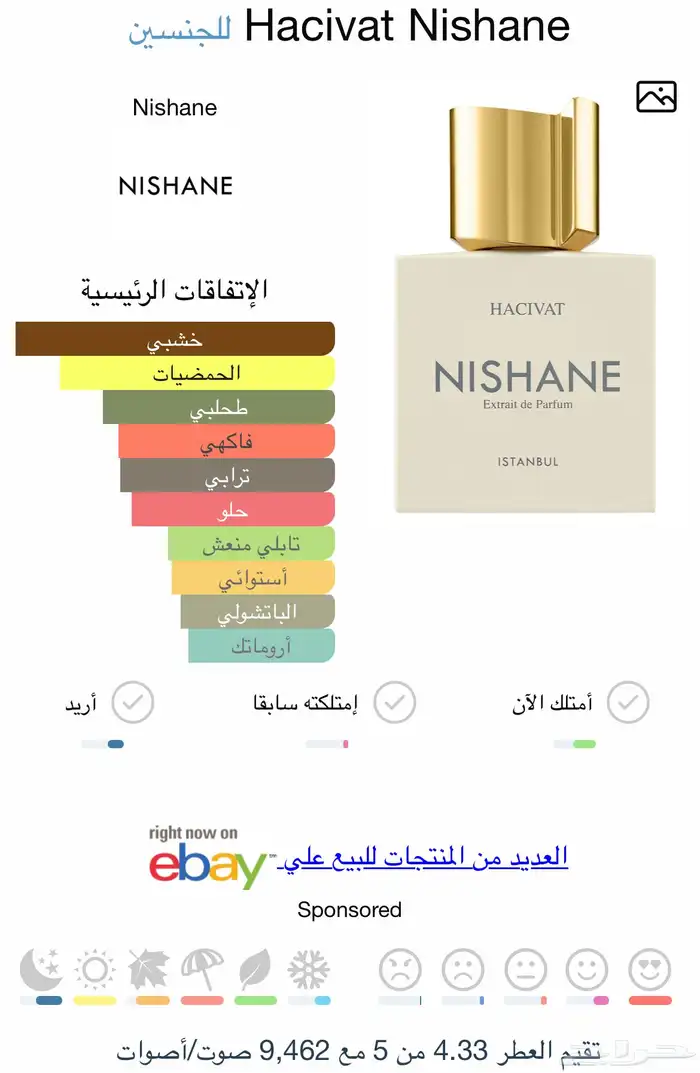This screenshot has width=700, height=1073.
Task: Choose the neutral face rating
Action: pyautogui.click(x=525, y=970)
